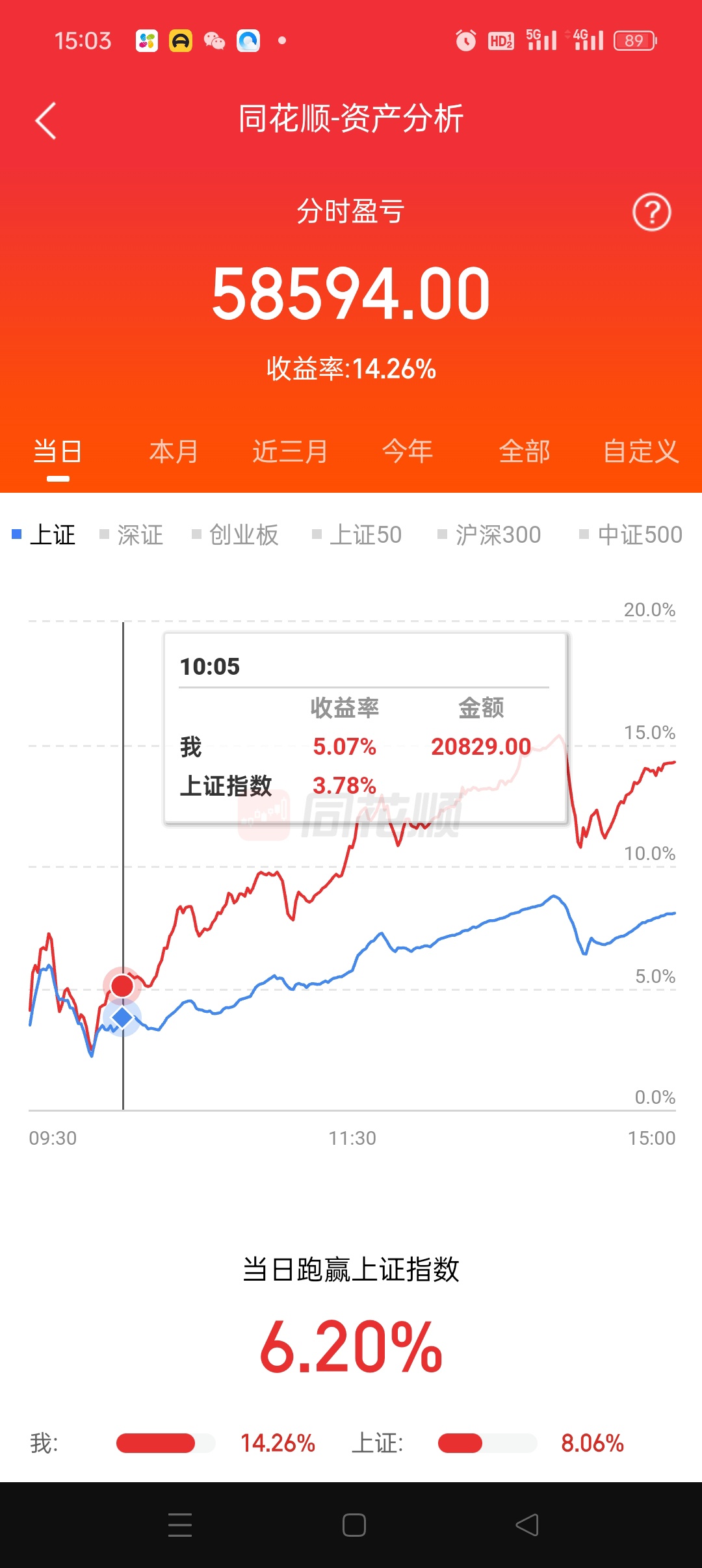Choose 中证500 as the benchmark
This screenshot has width=702, height=1568.
pos(639,535)
